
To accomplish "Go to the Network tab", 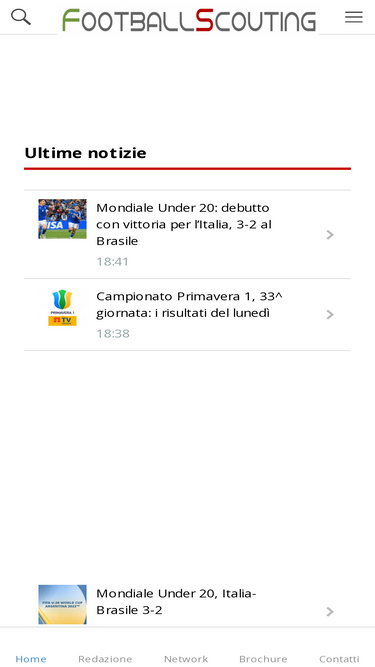I will (x=186, y=658).
